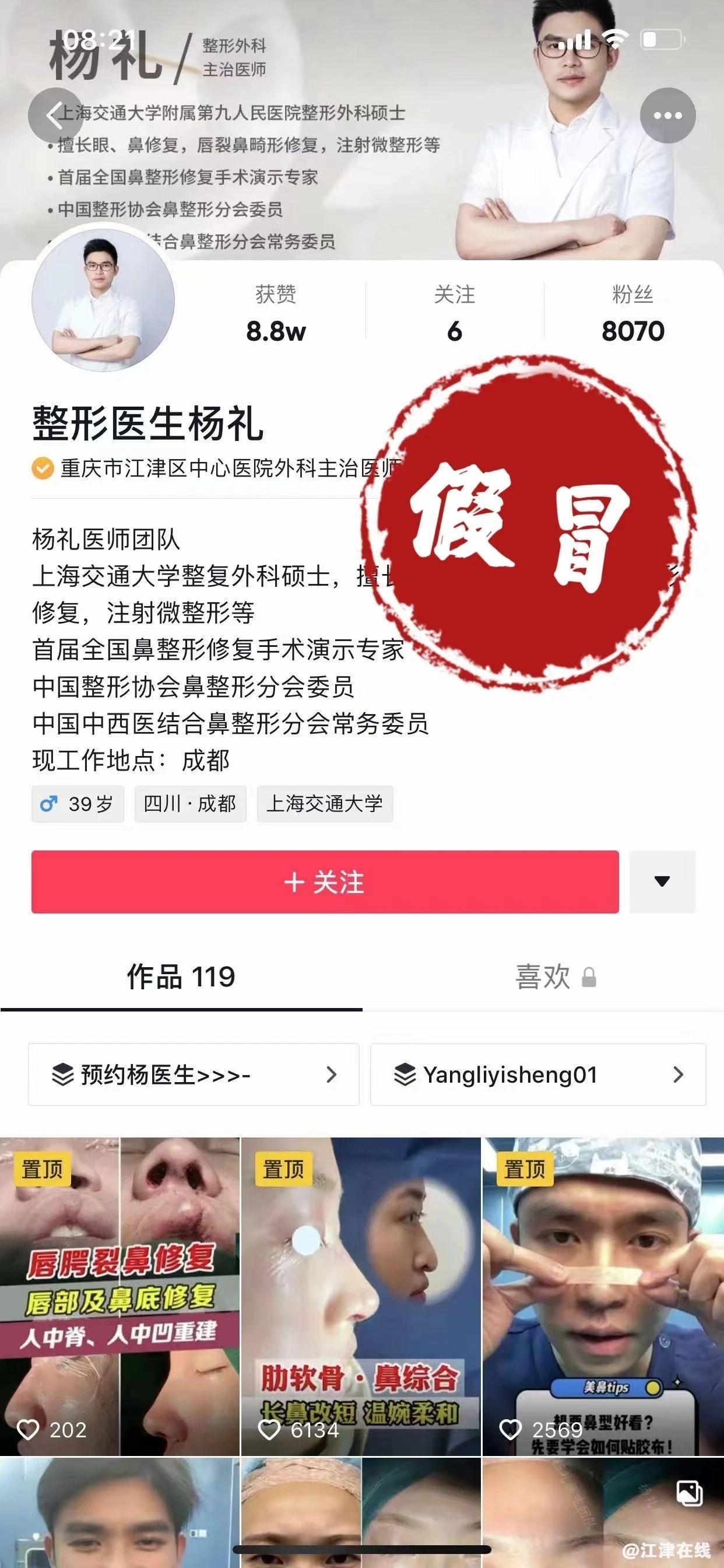
Task: Open the 粉丝 followers list
Action: 632,314
